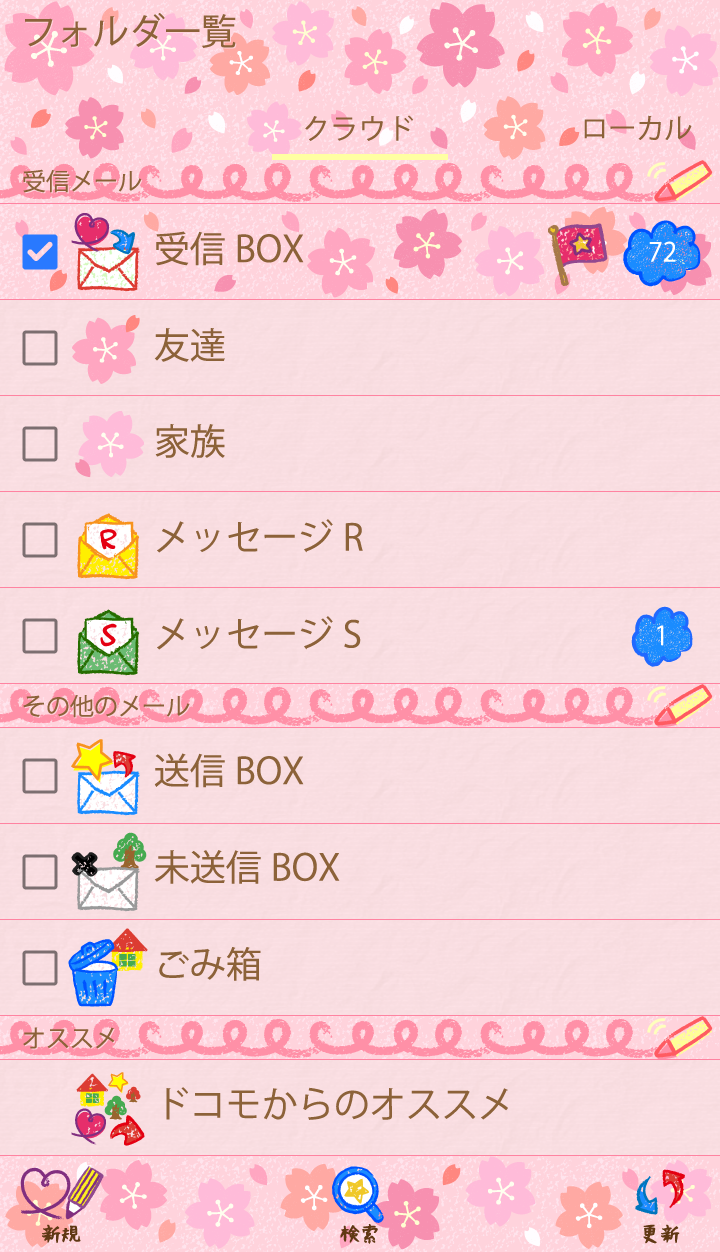This screenshot has height=1252, width=720.
Task: Open 検索 to search mail
Action: 358,1204
